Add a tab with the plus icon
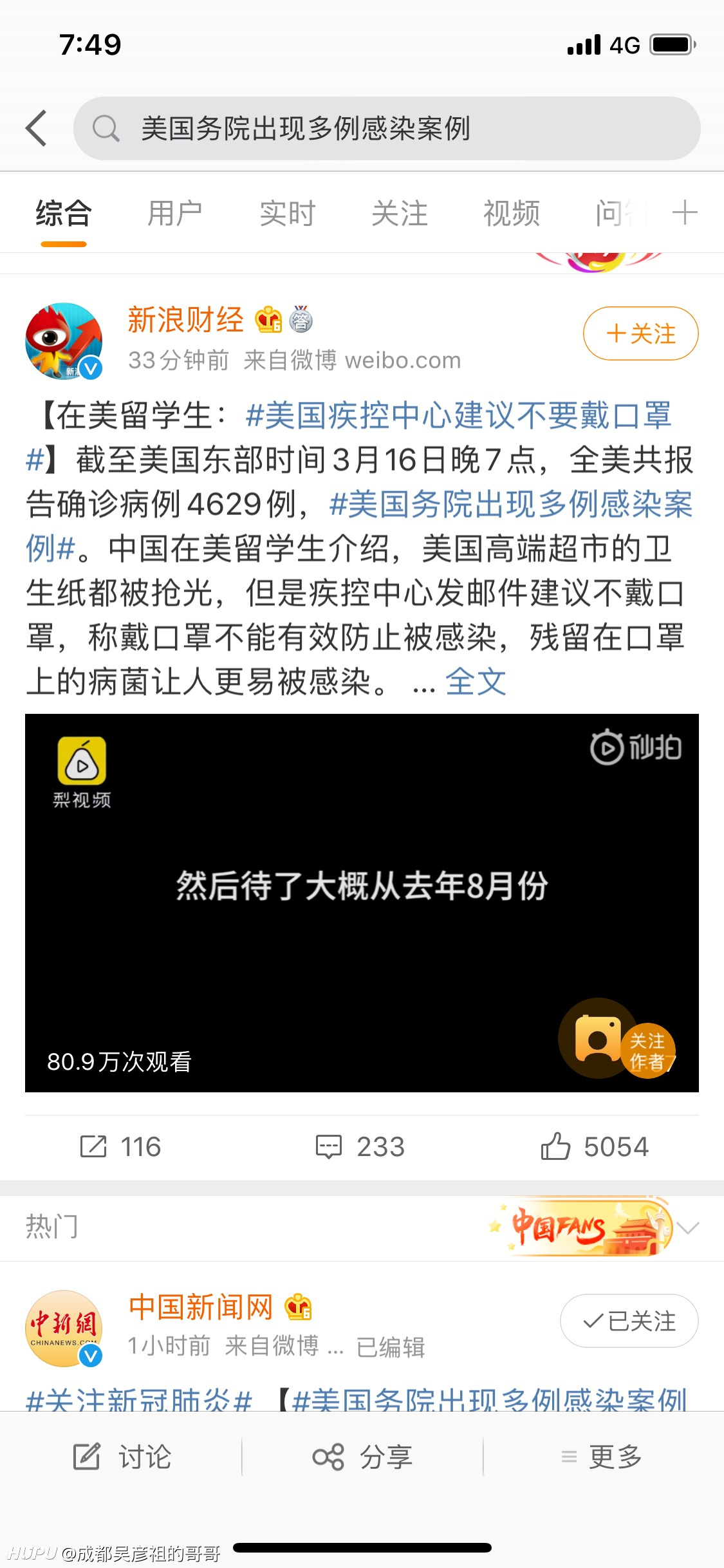This screenshot has width=724, height=1568. point(685,212)
